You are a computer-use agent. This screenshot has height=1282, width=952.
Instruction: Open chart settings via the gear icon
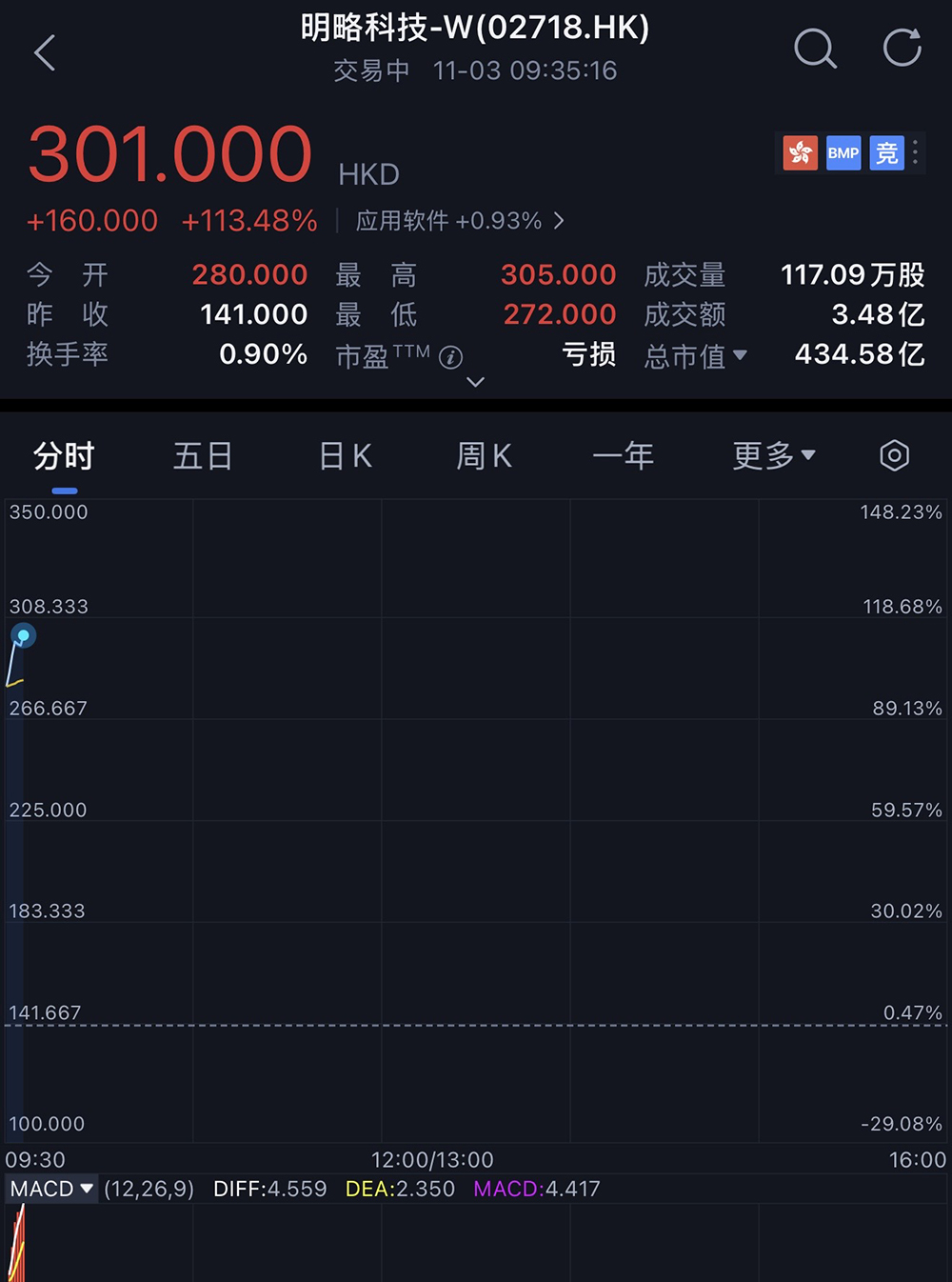pyautogui.click(x=893, y=456)
